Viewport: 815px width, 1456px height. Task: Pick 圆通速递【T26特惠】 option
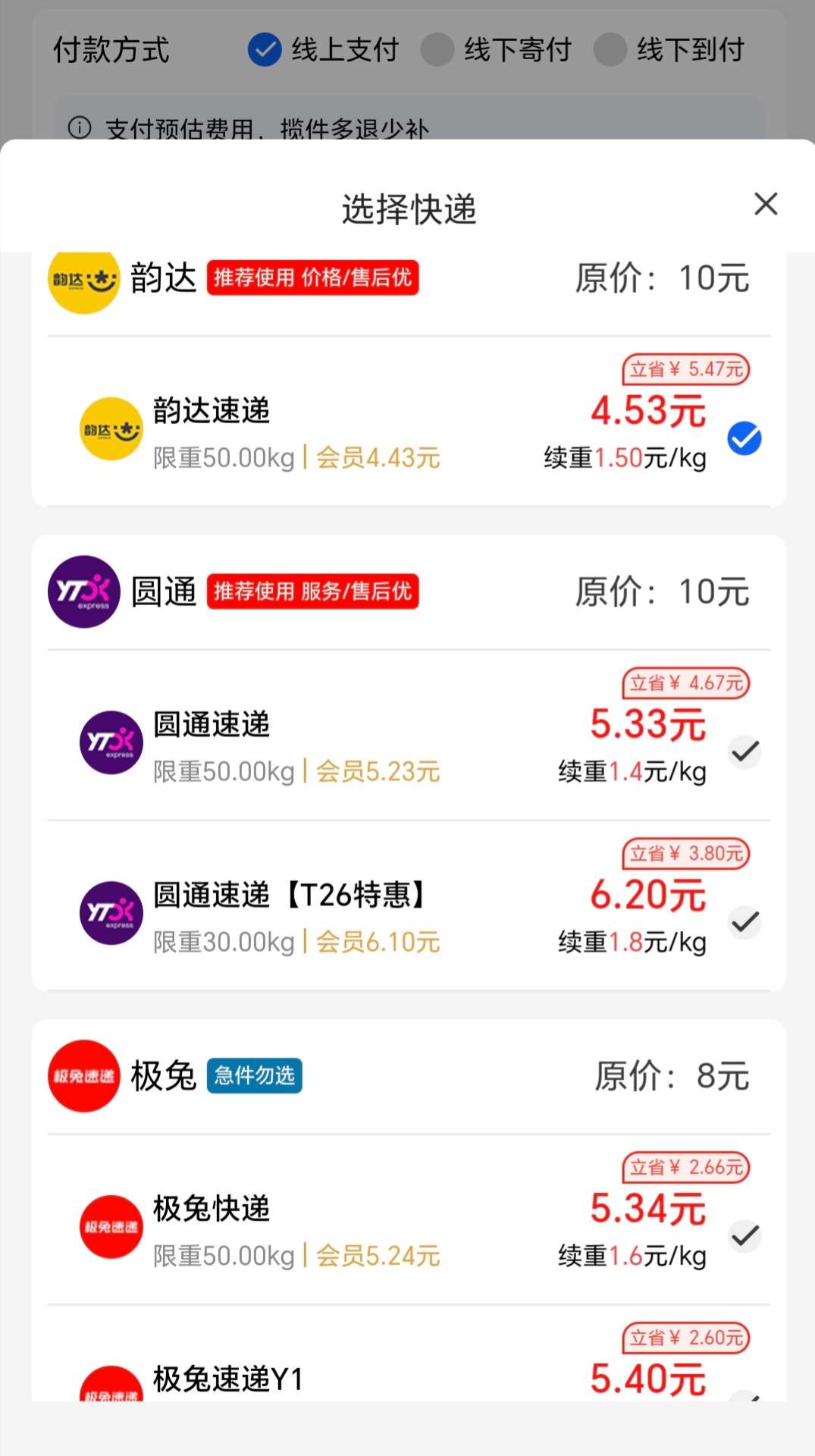[744, 922]
